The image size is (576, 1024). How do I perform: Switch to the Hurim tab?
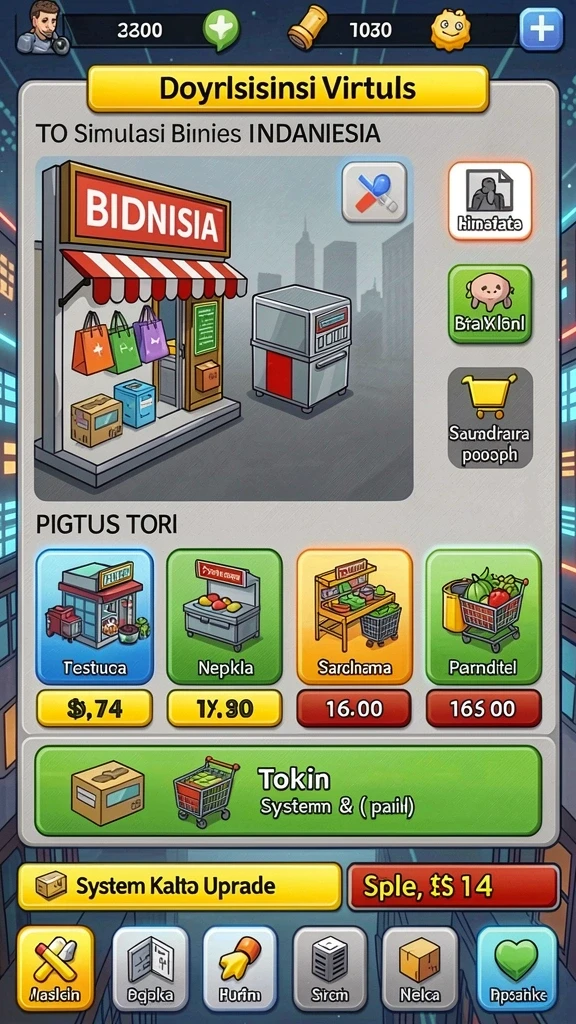240,968
